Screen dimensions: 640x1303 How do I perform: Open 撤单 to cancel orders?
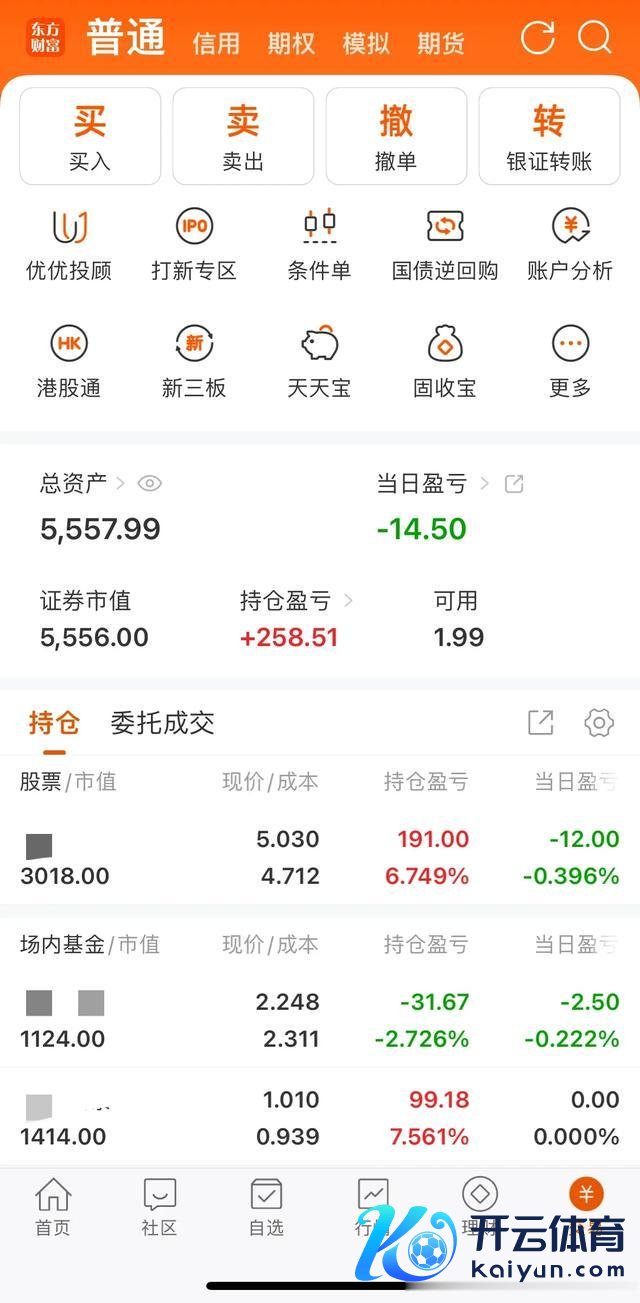396,136
